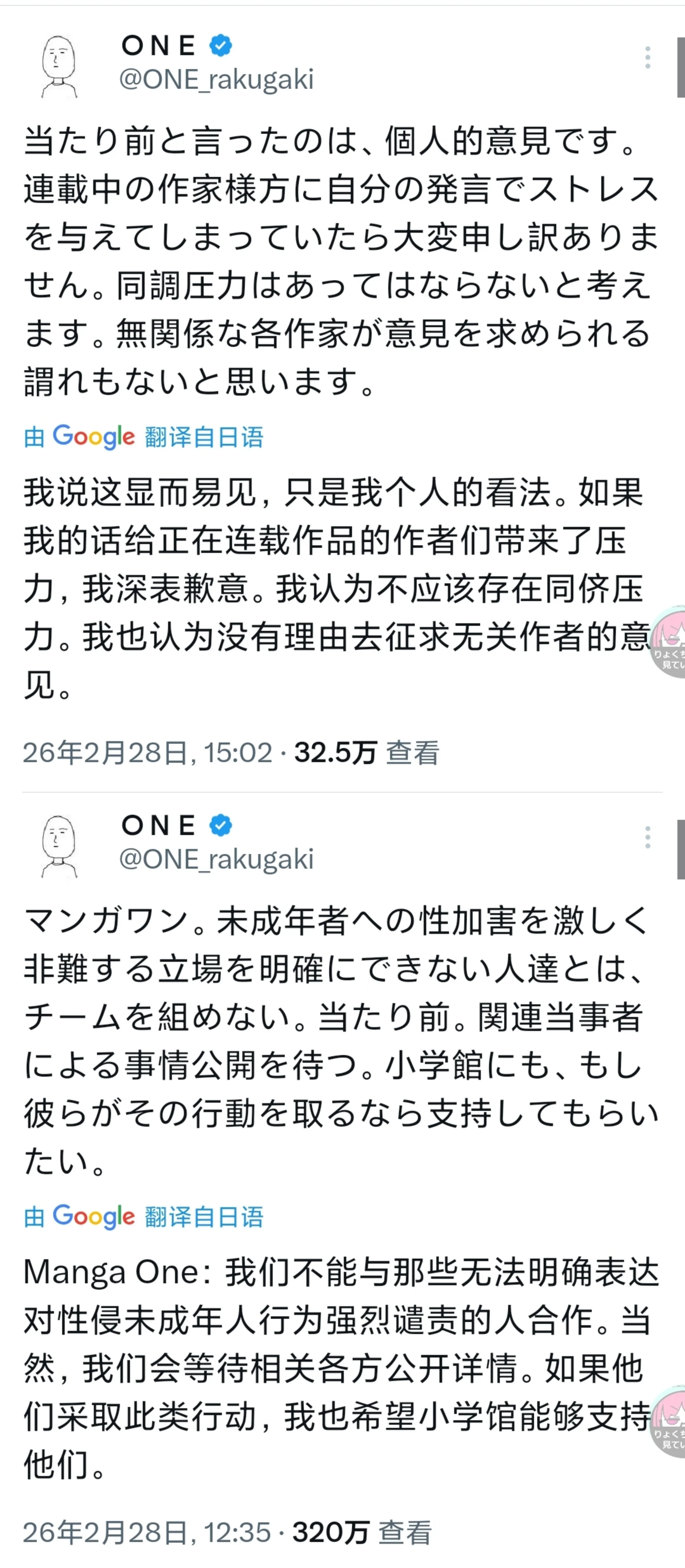
Task: Open overflow menu on the 15:02 tweet
Action: 647,58
